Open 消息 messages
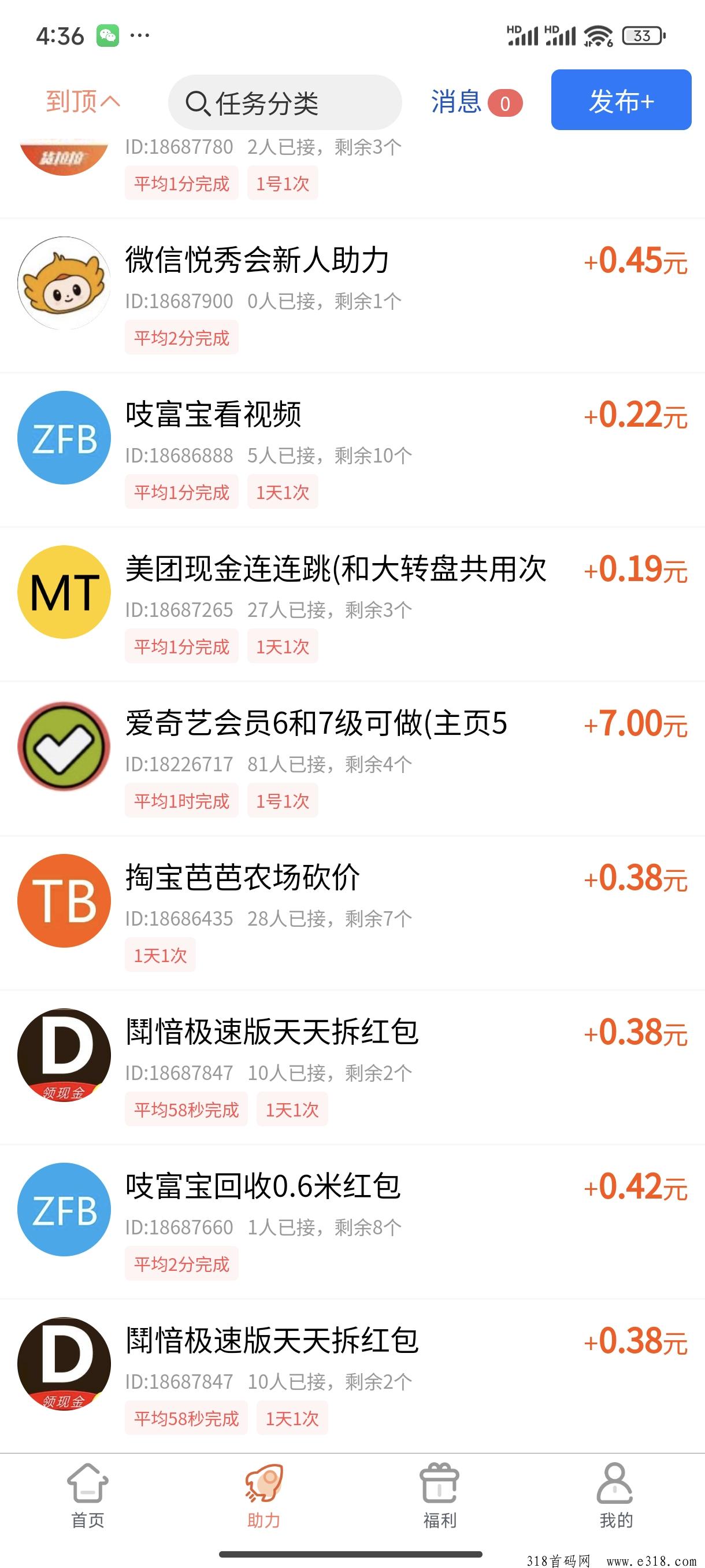 tap(475, 102)
